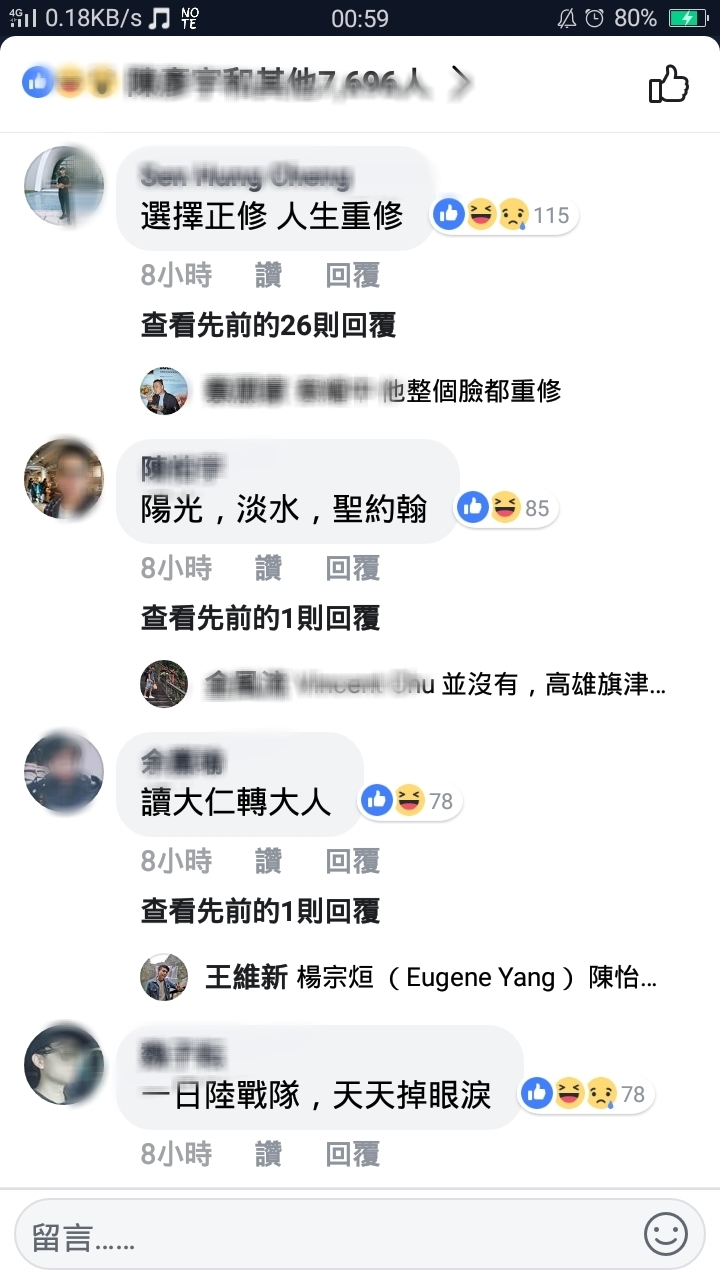Open the list of 7,696 people who reacted
This screenshot has width=720, height=1280.
coord(245,84)
